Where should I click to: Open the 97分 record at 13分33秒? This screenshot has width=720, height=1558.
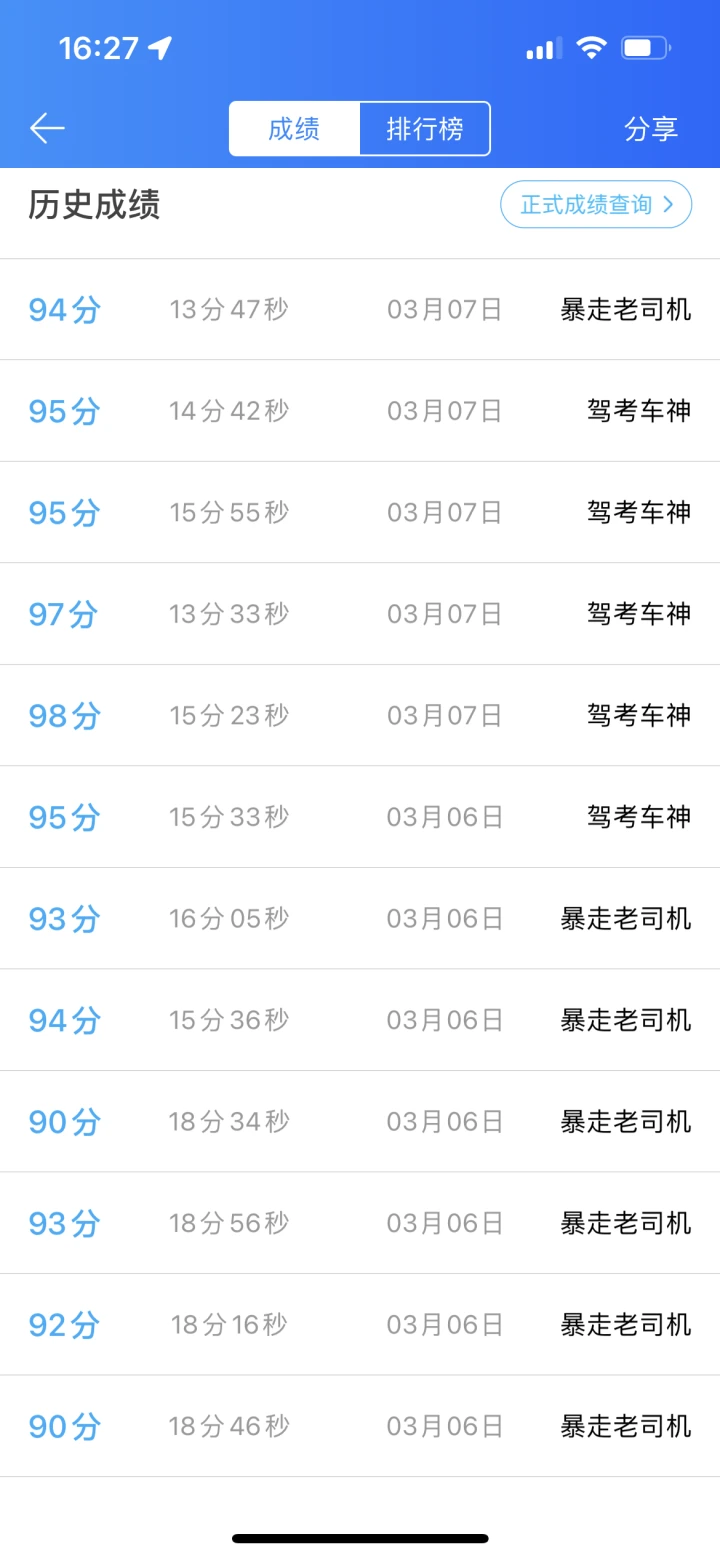point(360,614)
